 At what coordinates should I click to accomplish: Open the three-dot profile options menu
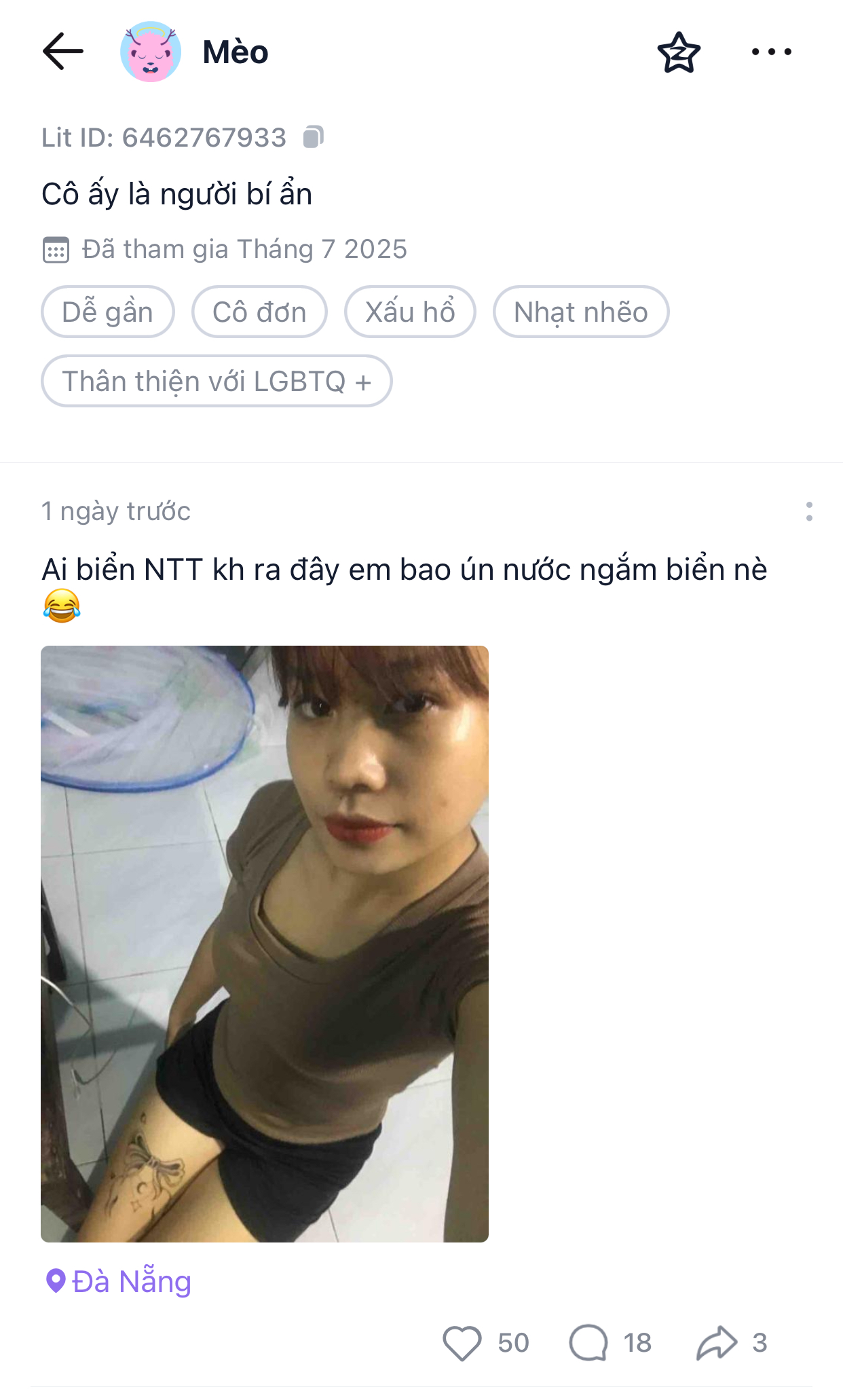tap(772, 52)
